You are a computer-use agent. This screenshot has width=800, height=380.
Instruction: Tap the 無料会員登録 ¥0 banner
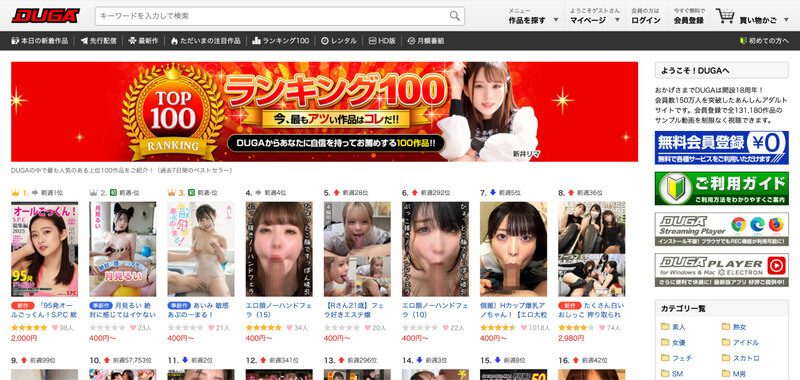click(721, 147)
